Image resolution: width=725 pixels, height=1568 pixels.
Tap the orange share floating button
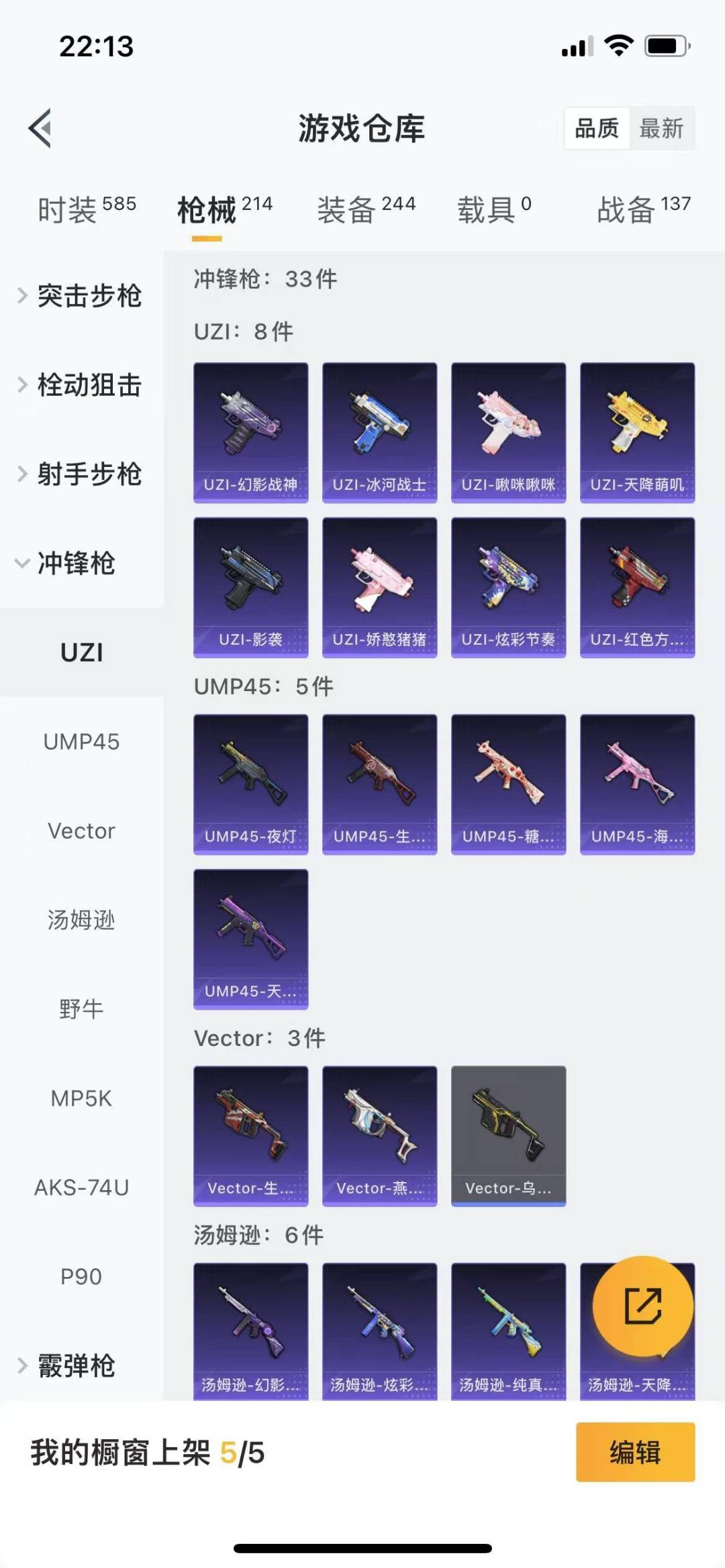pos(642,1306)
